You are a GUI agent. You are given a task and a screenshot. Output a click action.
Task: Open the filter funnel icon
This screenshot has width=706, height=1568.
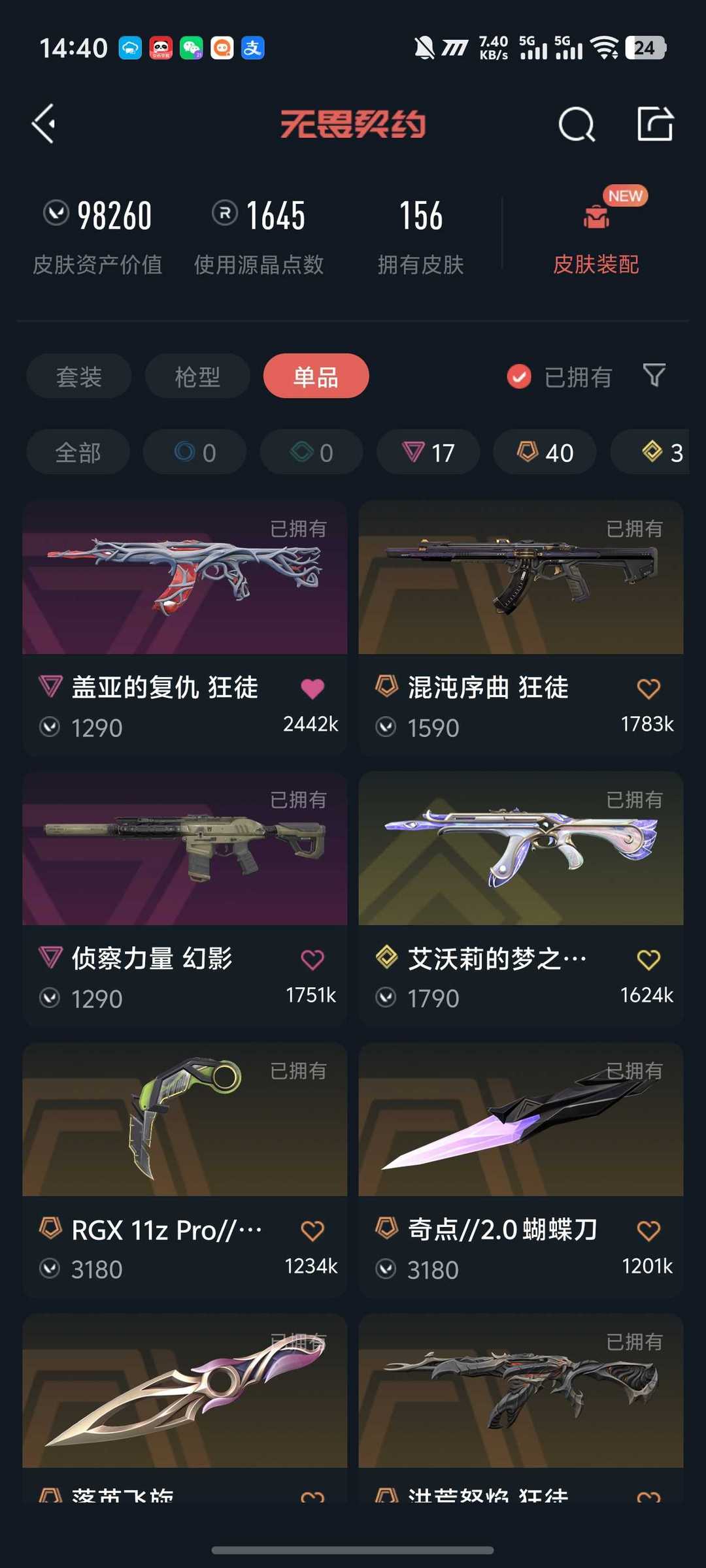tap(654, 376)
